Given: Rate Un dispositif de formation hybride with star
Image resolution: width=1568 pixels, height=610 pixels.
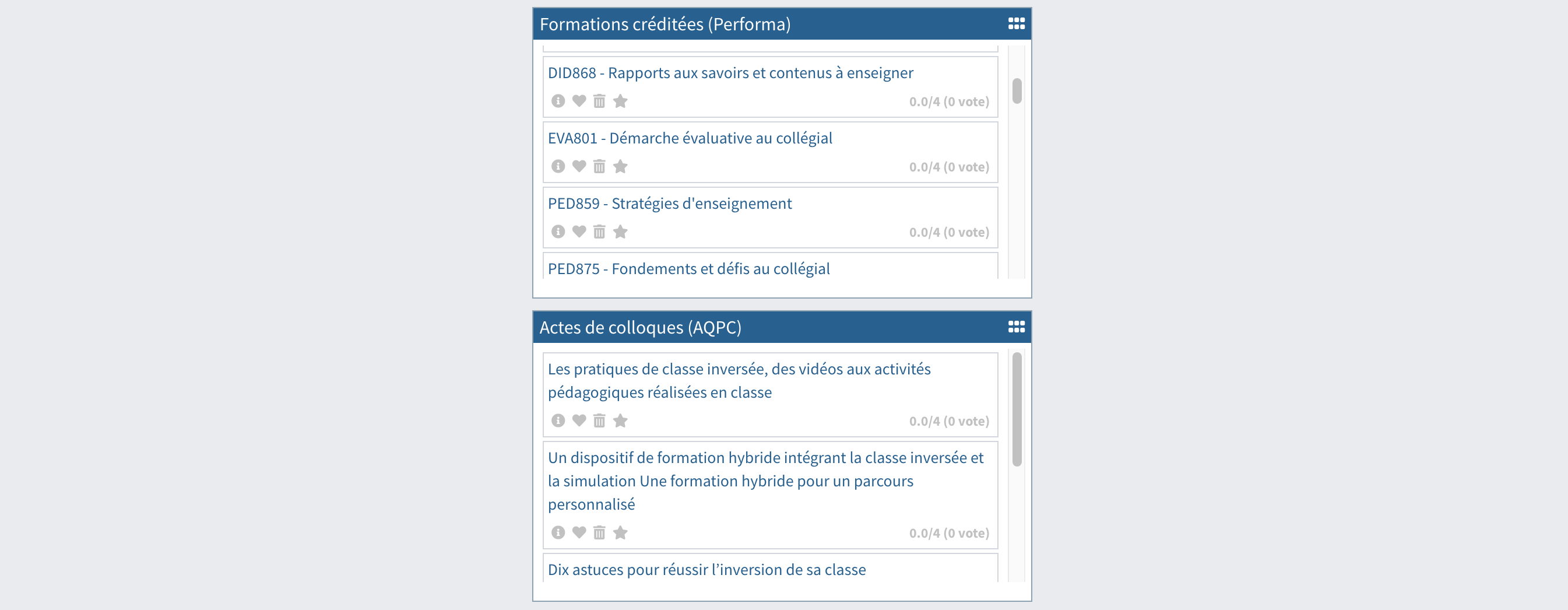Looking at the screenshot, I should point(620,532).
